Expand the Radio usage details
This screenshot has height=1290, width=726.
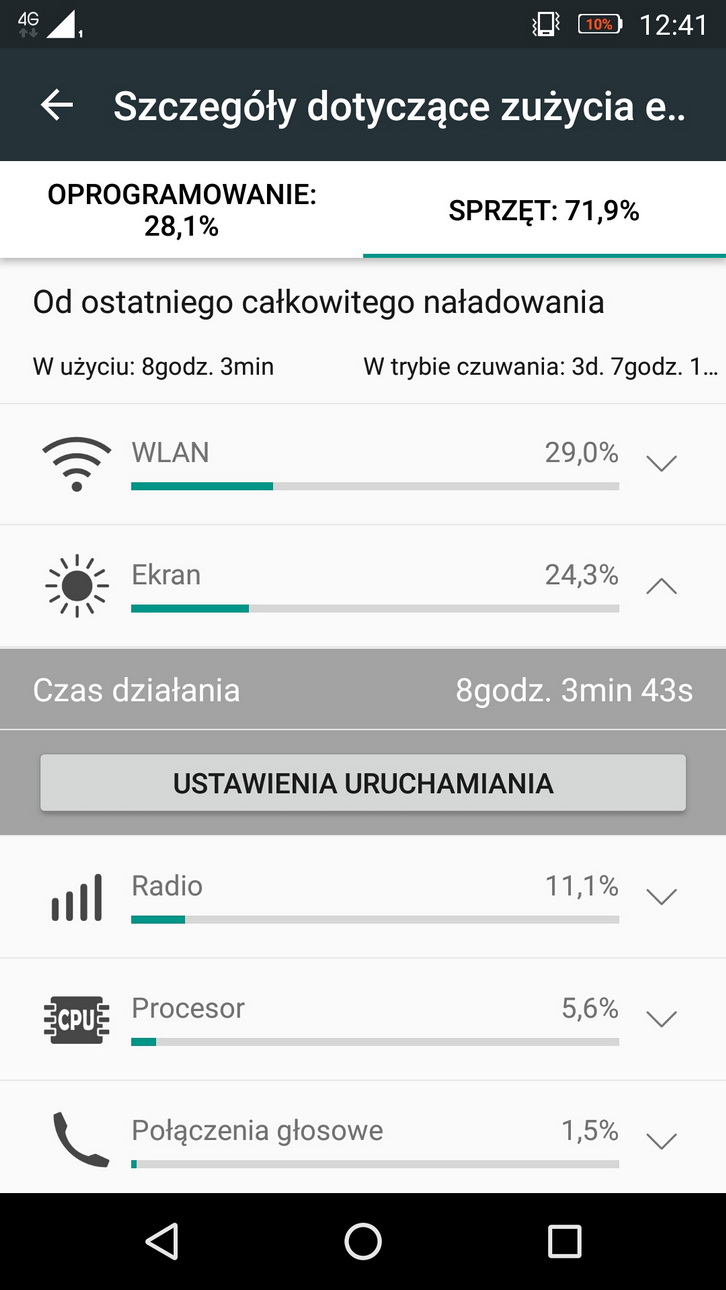tap(661, 897)
